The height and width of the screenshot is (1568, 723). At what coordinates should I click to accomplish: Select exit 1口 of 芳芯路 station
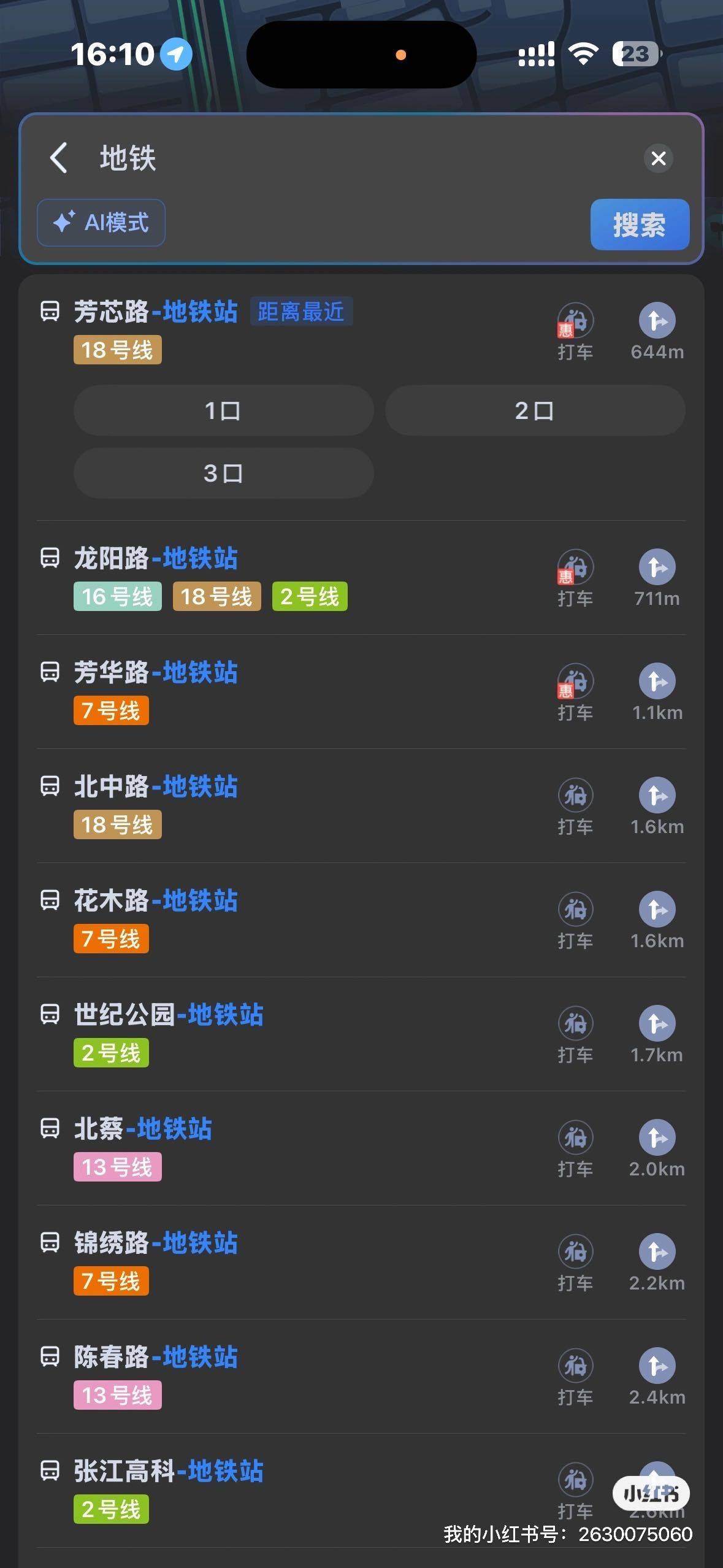click(x=223, y=410)
